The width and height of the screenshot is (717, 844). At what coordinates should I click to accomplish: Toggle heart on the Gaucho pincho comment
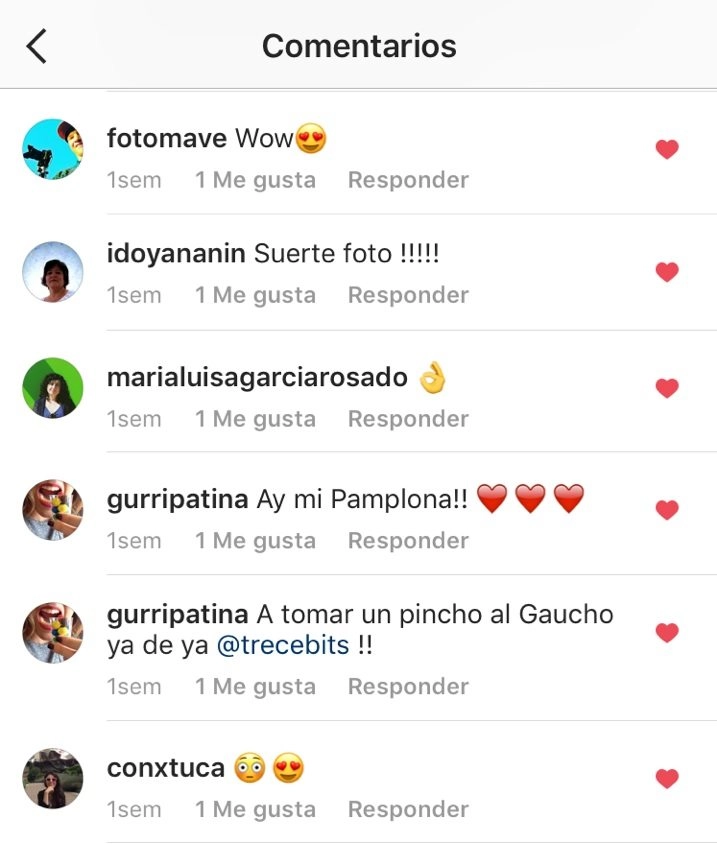pyautogui.click(x=667, y=632)
